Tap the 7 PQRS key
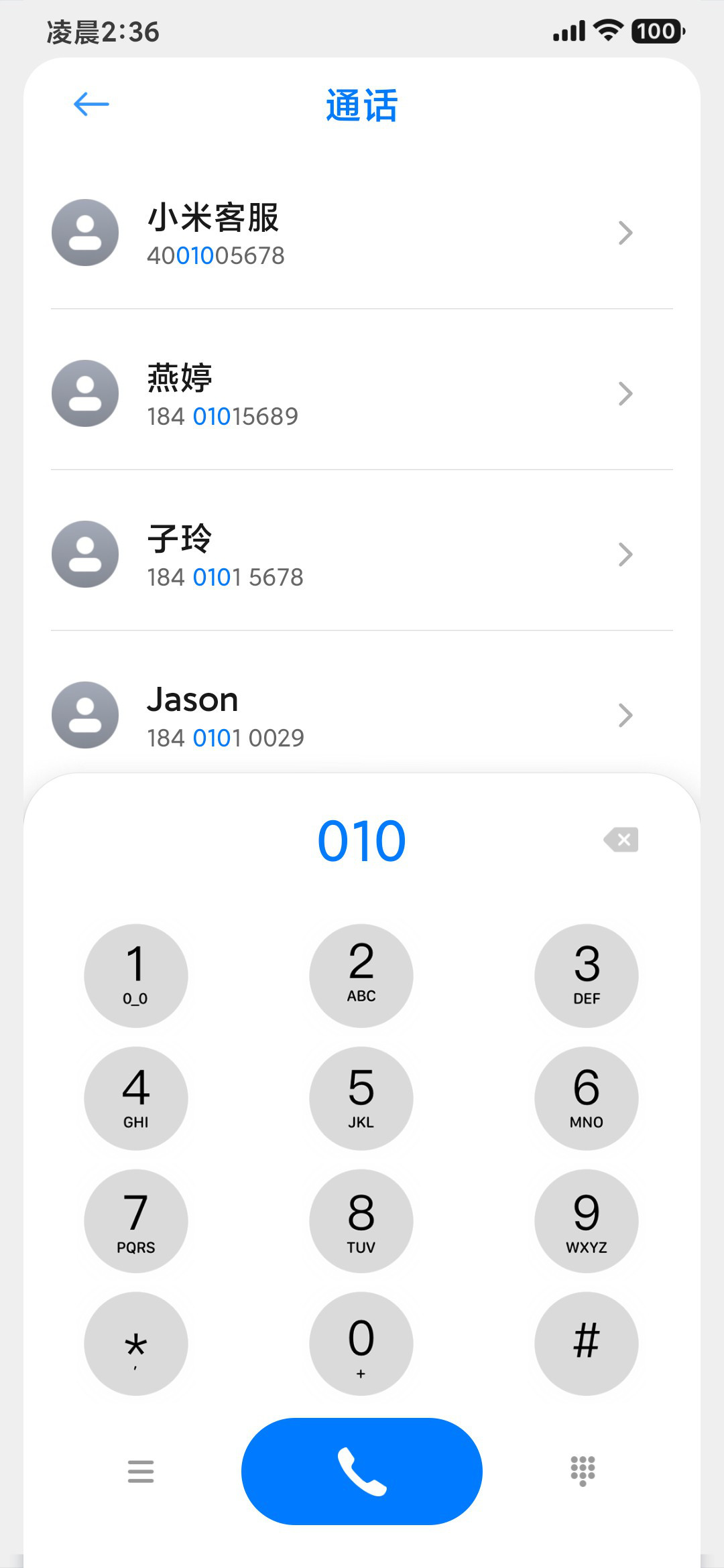Screen dimensions: 724x1568 click(136, 1222)
